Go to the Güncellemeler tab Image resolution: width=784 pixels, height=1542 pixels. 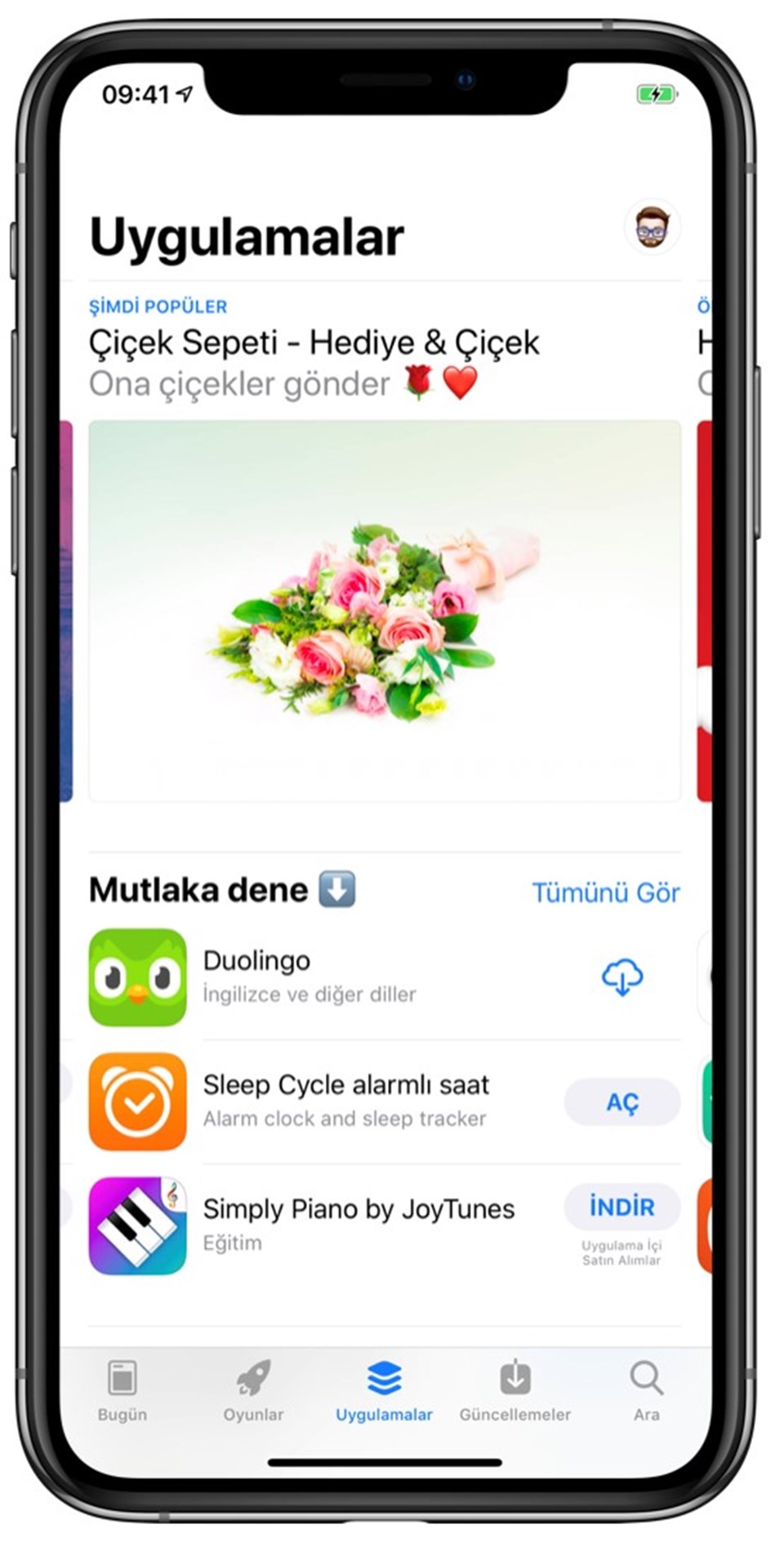514,1391
